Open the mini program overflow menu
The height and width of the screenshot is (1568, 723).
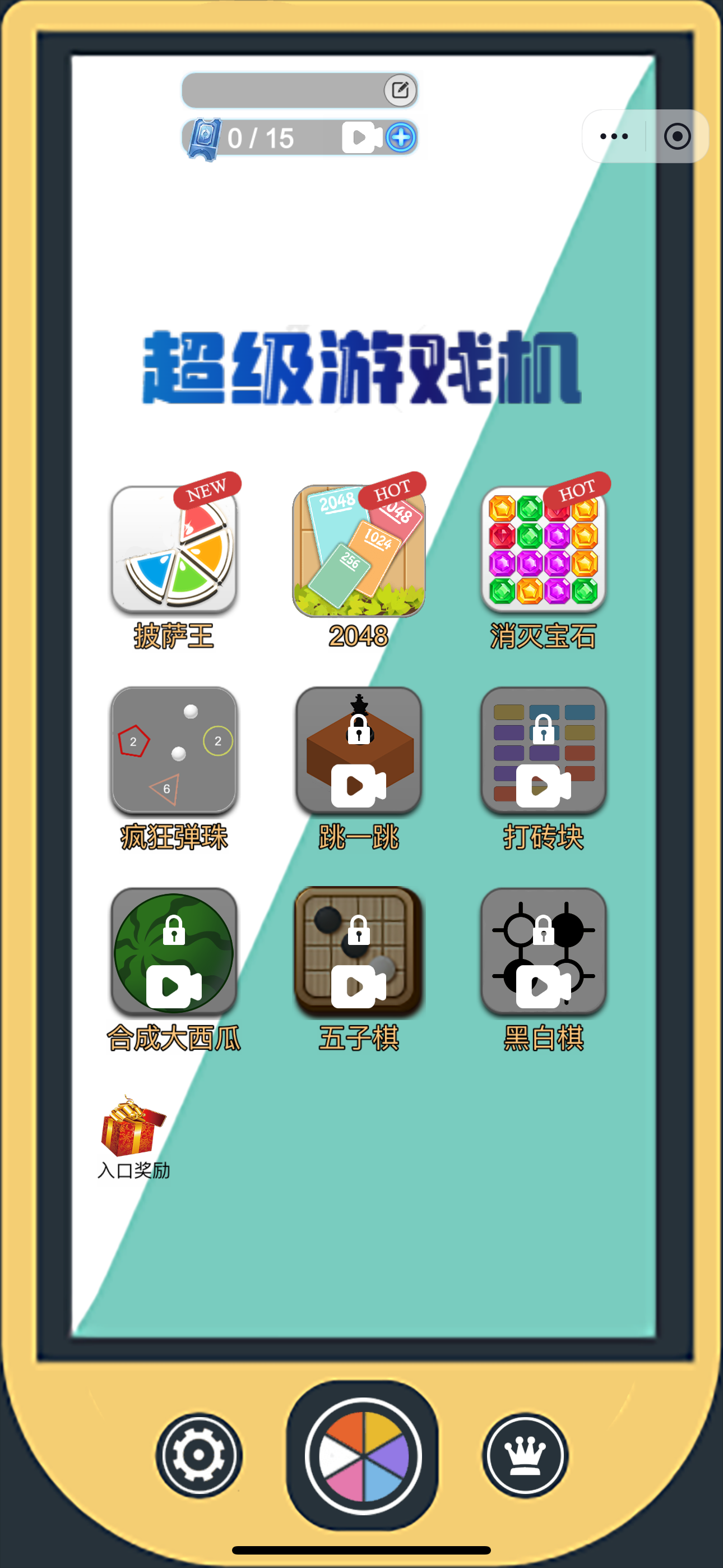point(614,136)
